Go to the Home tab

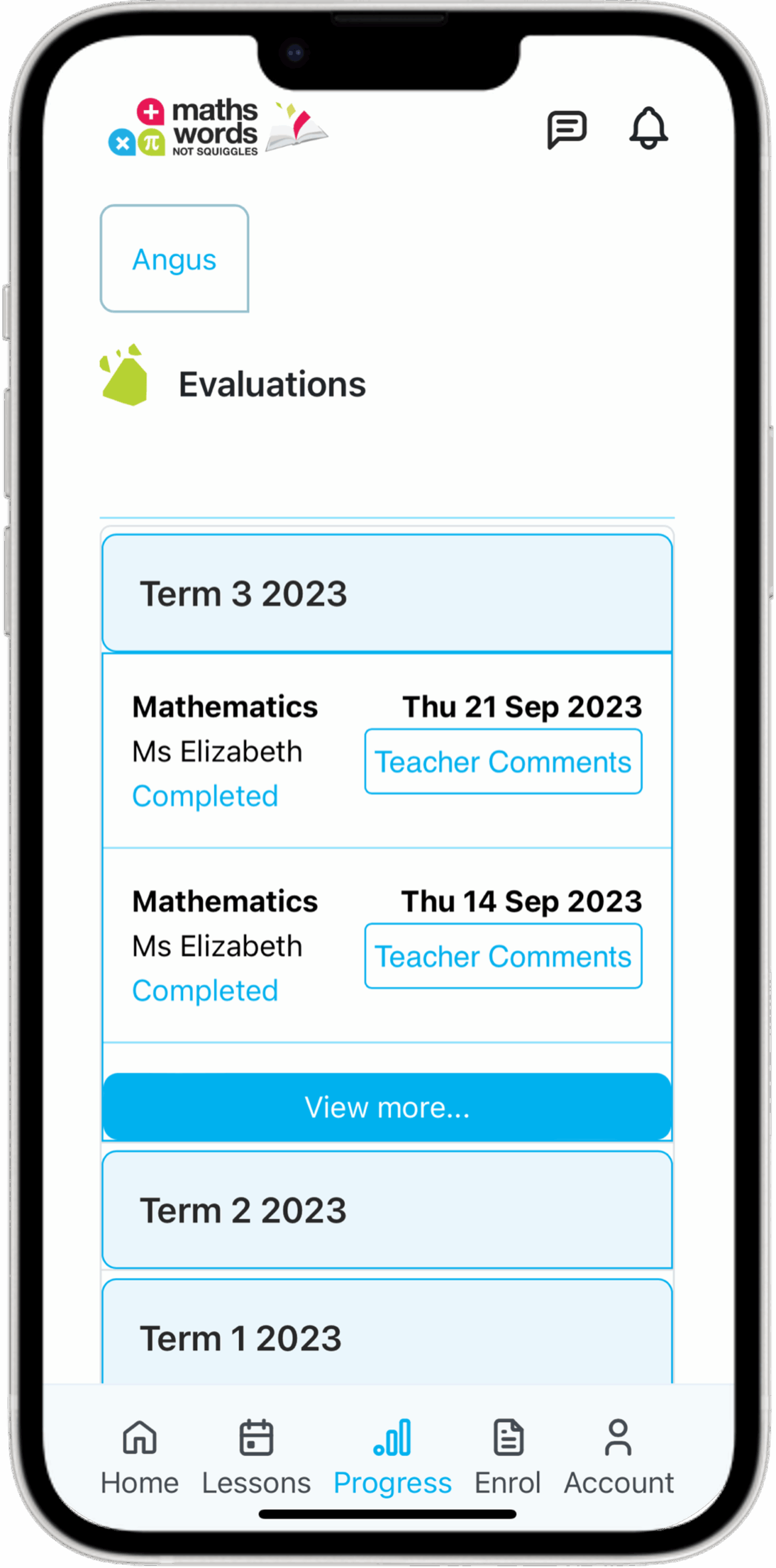(x=140, y=1457)
